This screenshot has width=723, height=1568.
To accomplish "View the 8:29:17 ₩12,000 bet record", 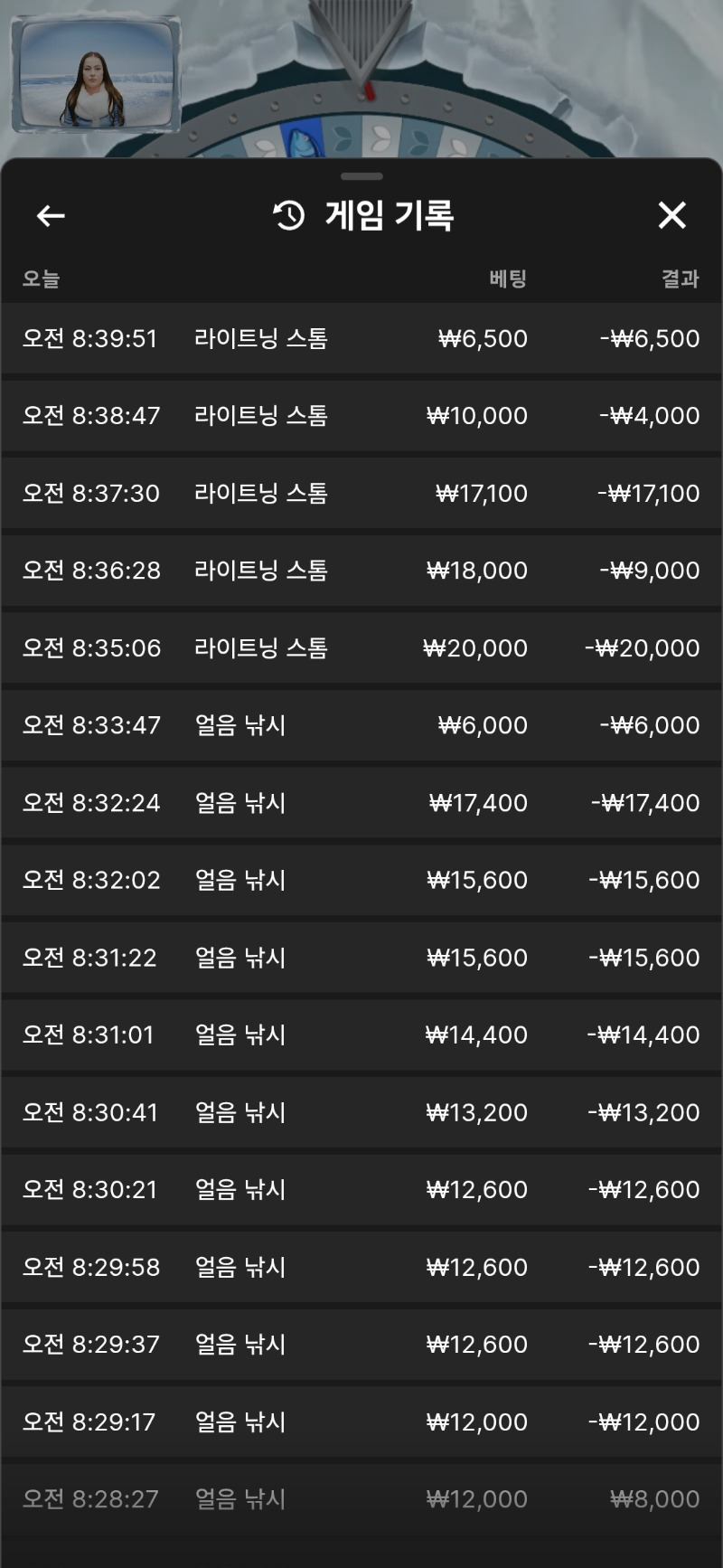I will (361, 1422).
